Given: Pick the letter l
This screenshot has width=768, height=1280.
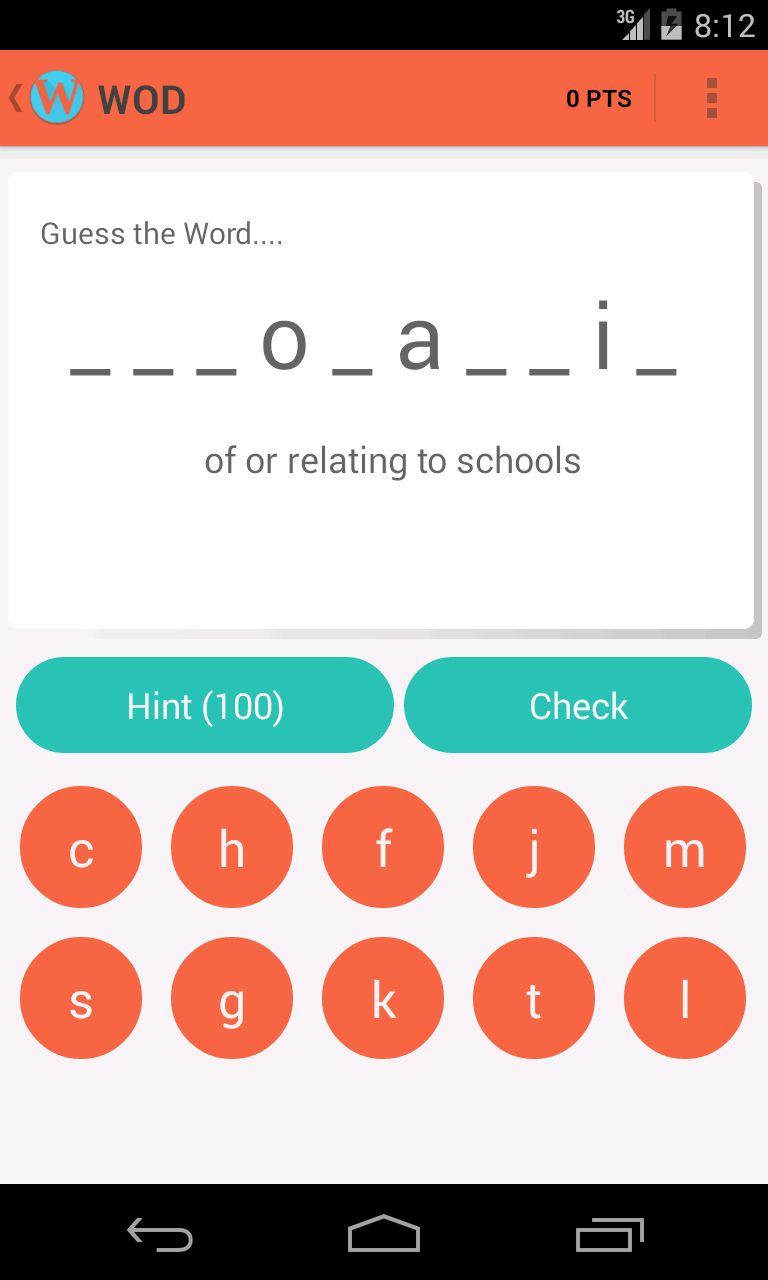Looking at the screenshot, I should (685, 998).
